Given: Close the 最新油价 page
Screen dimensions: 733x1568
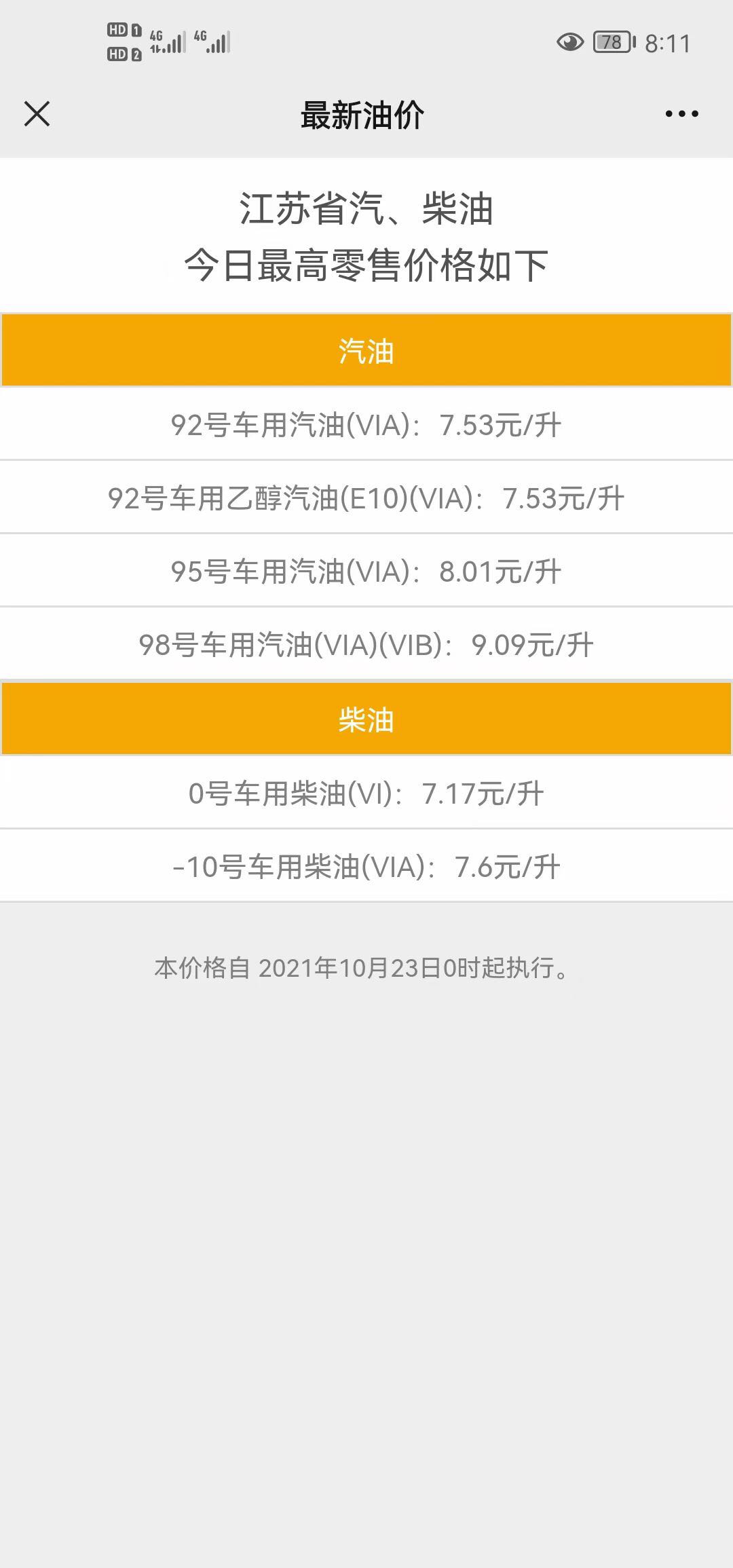Looking at the screenshot, I should coord(37,114).
